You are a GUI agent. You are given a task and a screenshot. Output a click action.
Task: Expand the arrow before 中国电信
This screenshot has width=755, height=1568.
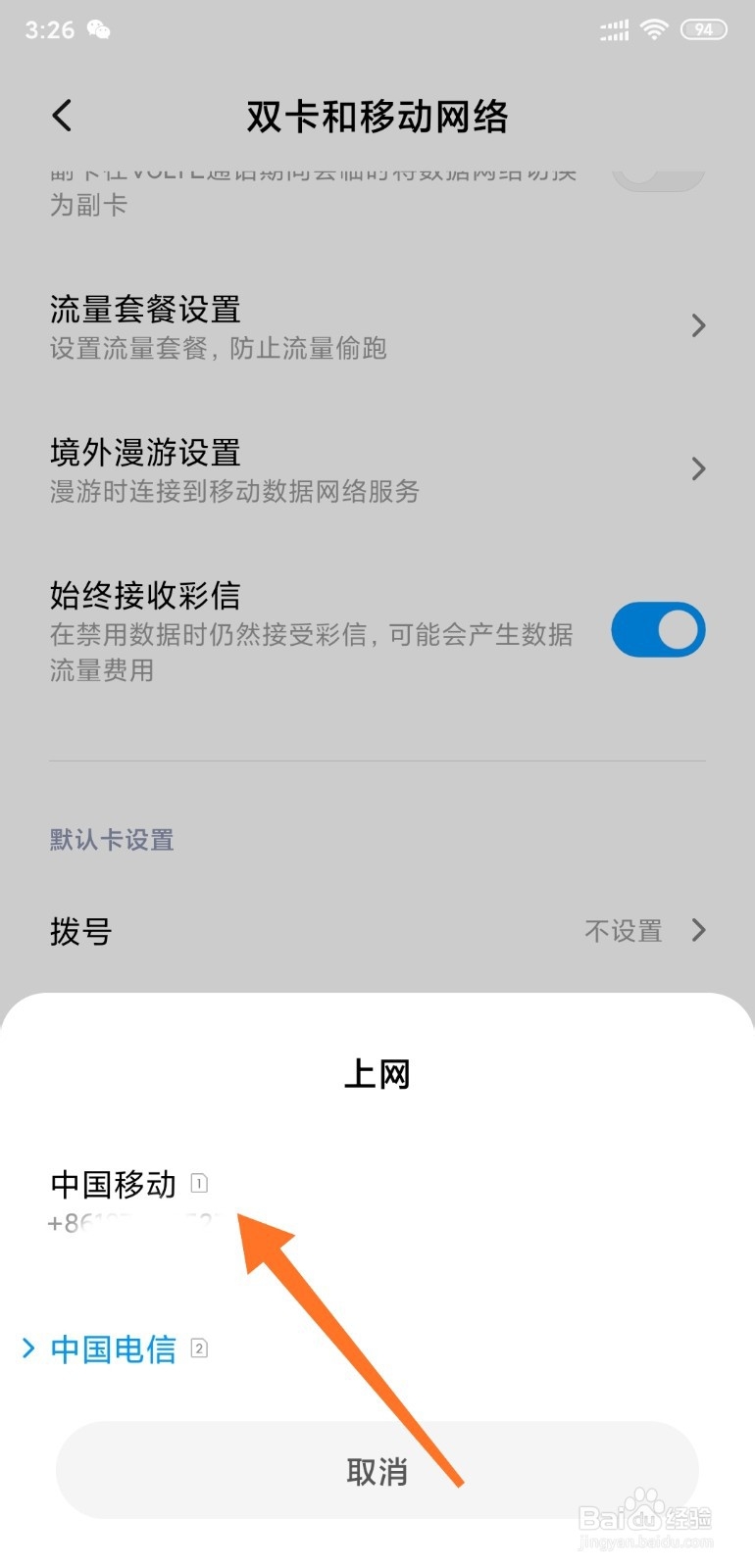point(26,1349)
